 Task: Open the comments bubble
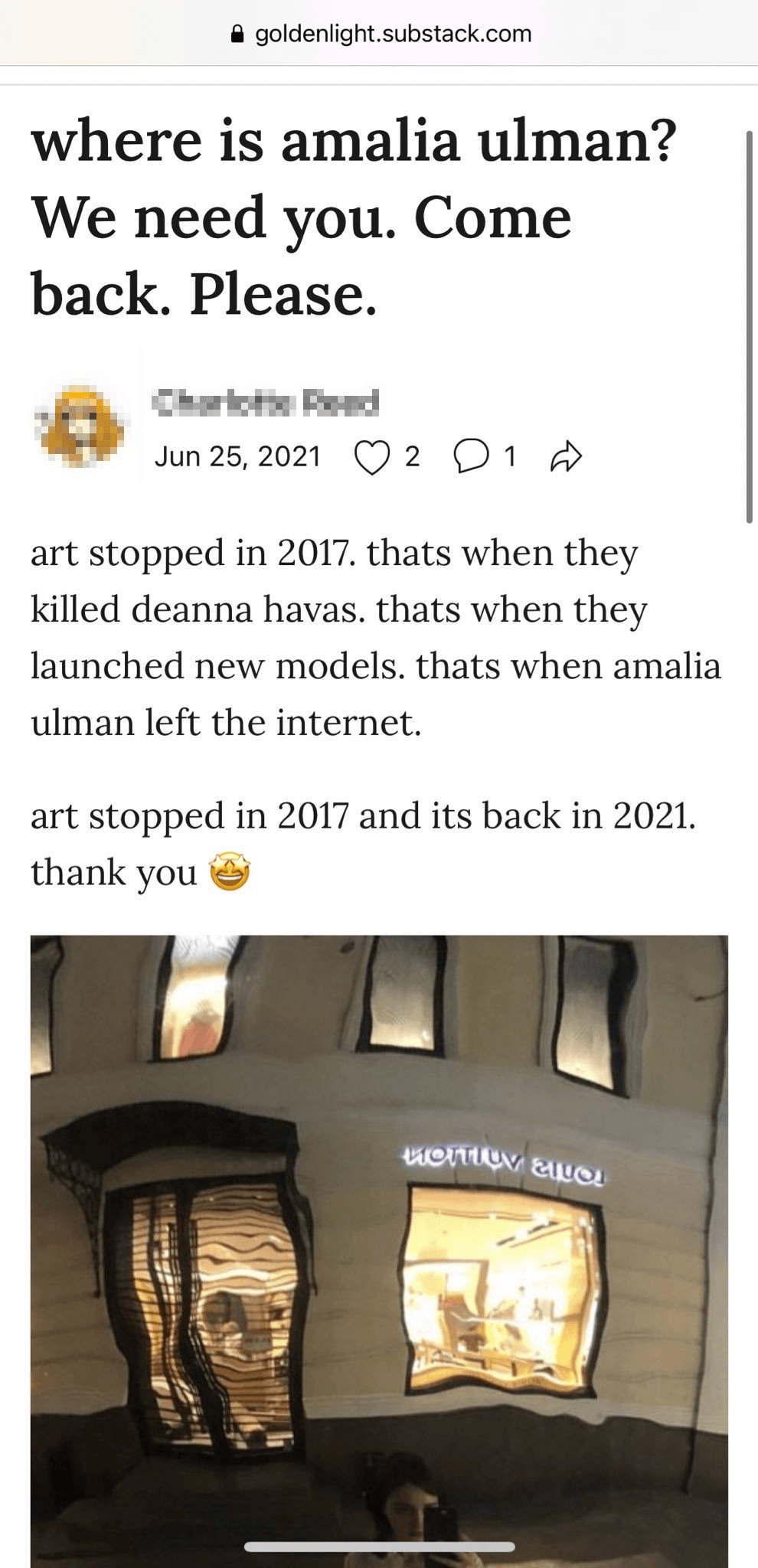coord(470,457)
